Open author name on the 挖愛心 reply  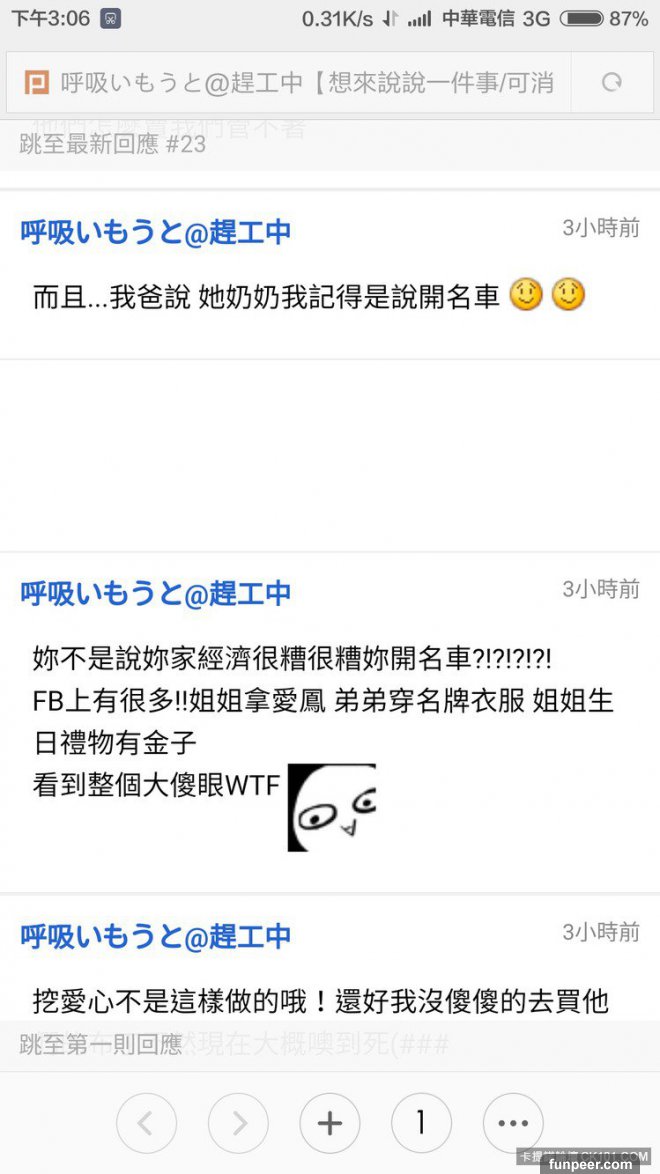click(x=156, y=936)
